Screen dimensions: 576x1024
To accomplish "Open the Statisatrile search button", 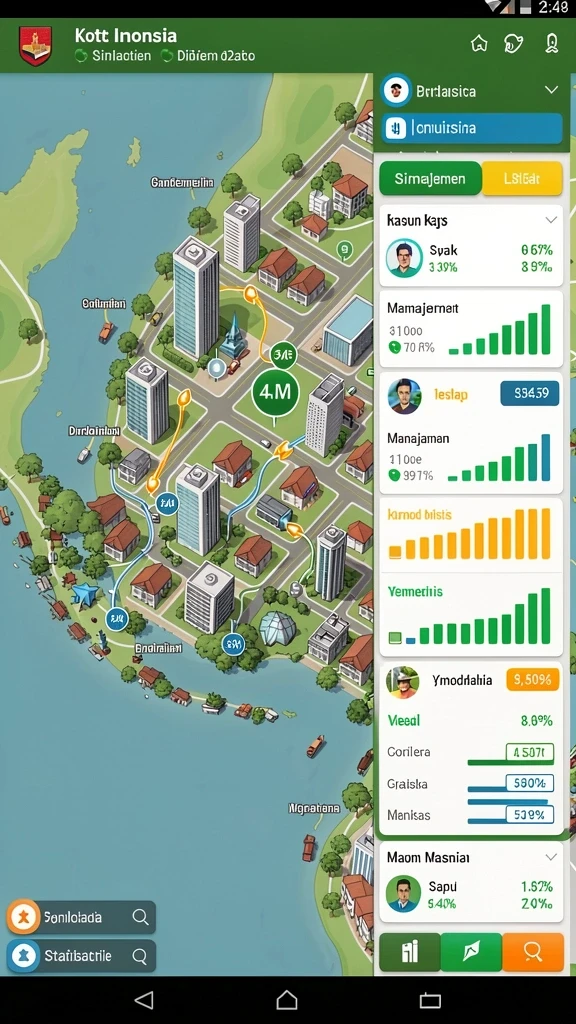I will tap(81, 956).
